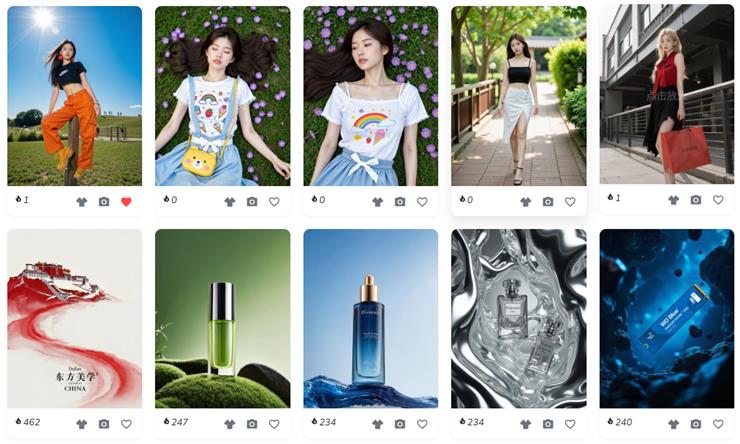The height and width of the screenshot is (444, 740).
Task: Open the girl on wooden walkway photo
Action: click(518, 96)
